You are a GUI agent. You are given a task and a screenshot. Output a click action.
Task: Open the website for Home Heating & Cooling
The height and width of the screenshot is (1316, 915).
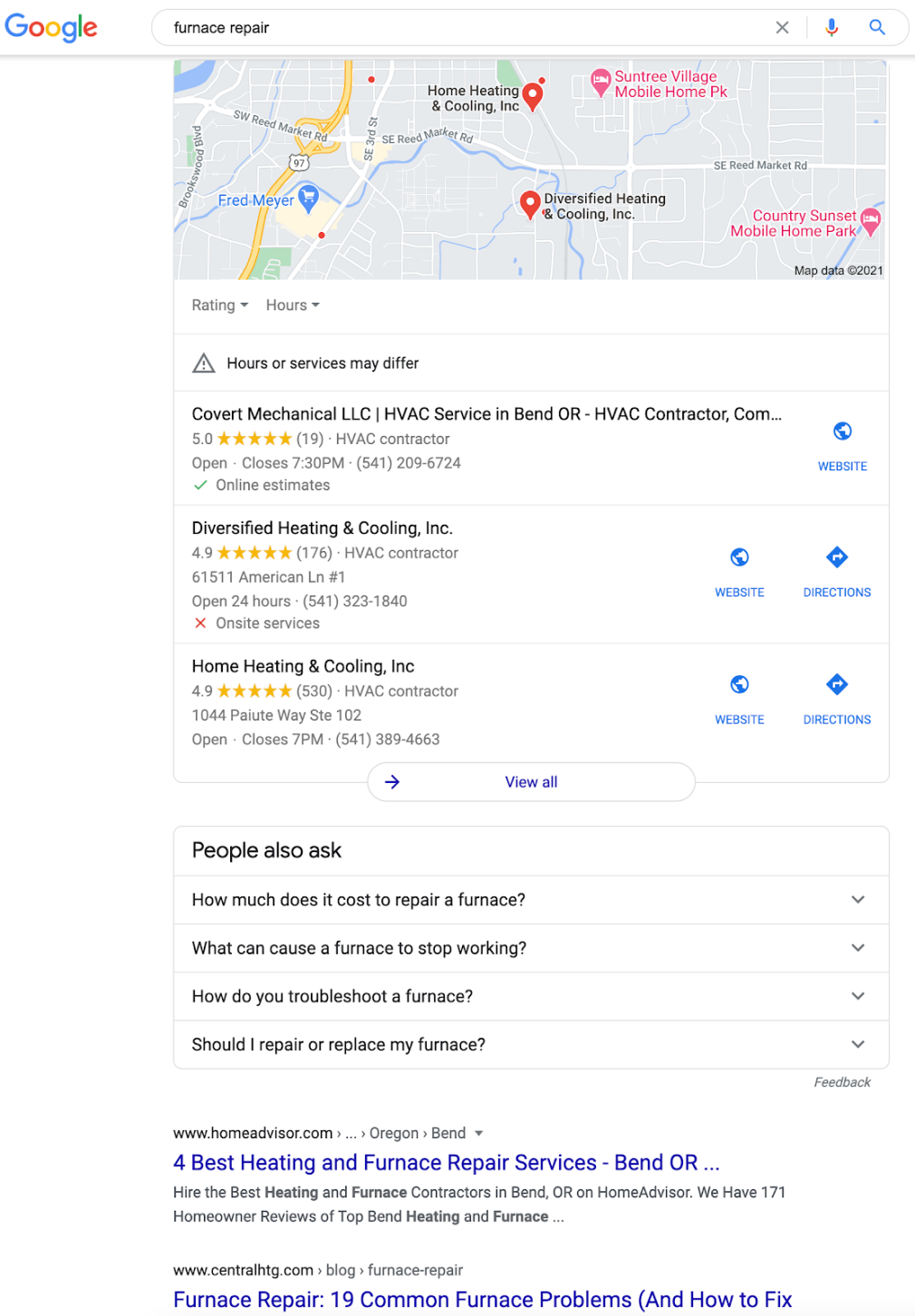pyautogui.click(x=739, y=684)
